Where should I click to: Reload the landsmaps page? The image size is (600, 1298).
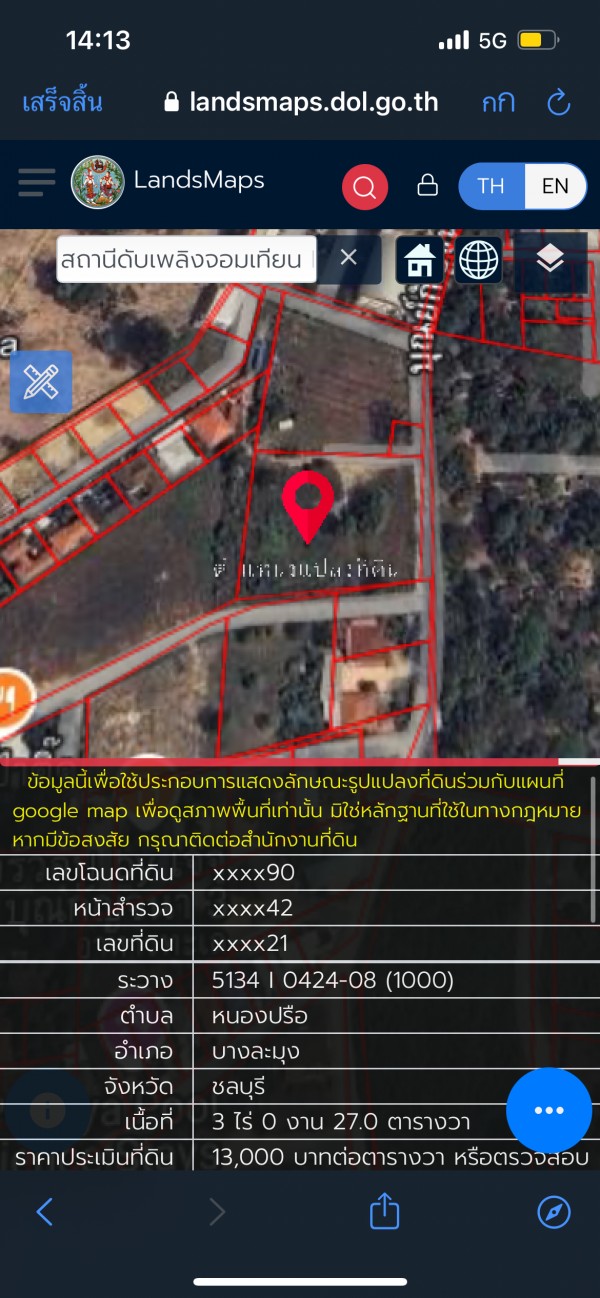coord(558,102)
